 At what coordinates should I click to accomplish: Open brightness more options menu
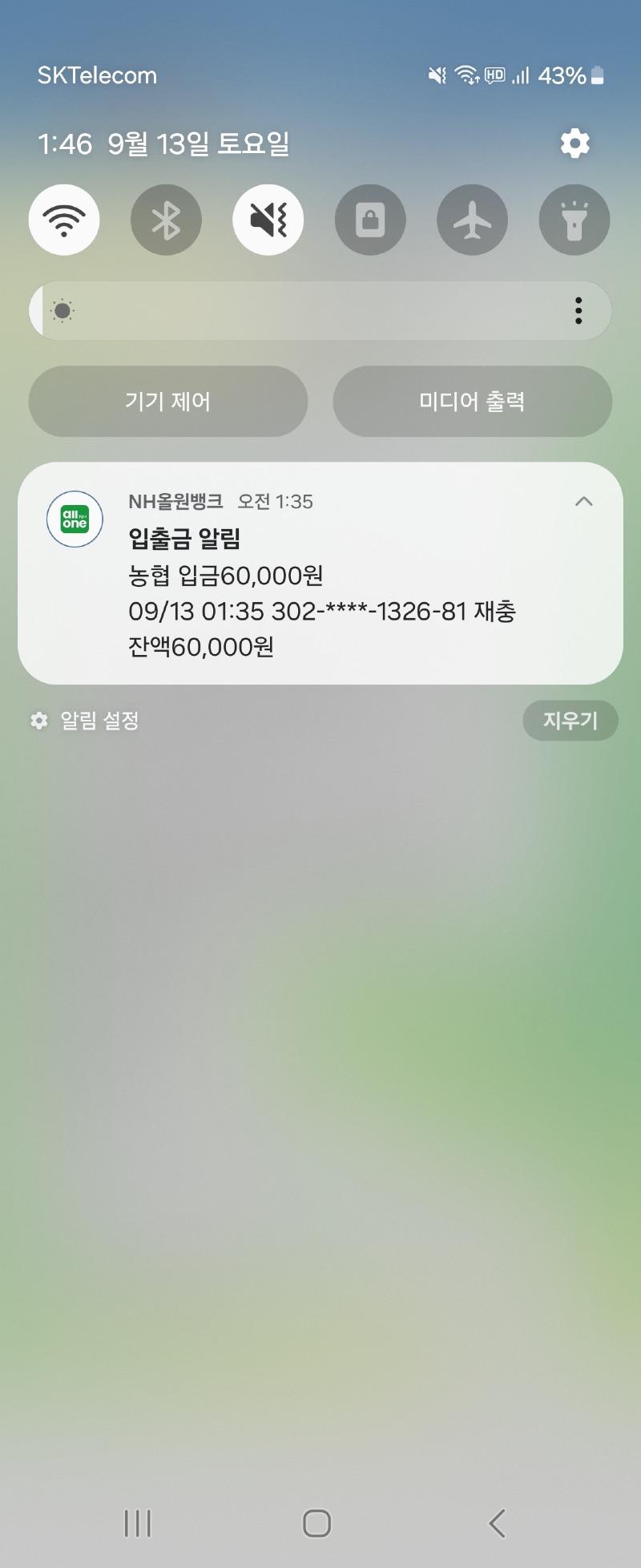pyautogui.click(x=579, y=310)
